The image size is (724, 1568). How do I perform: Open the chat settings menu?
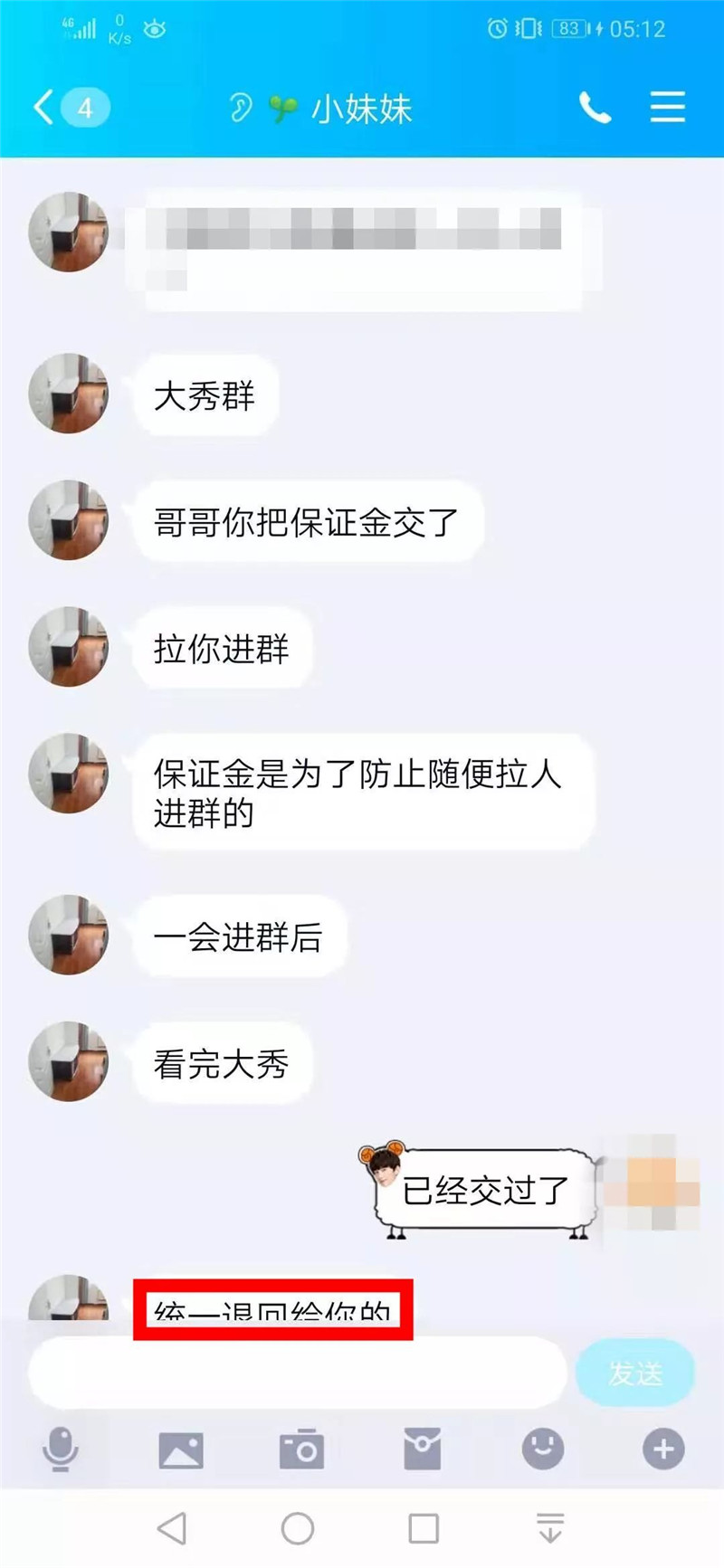tap(668, 107)
